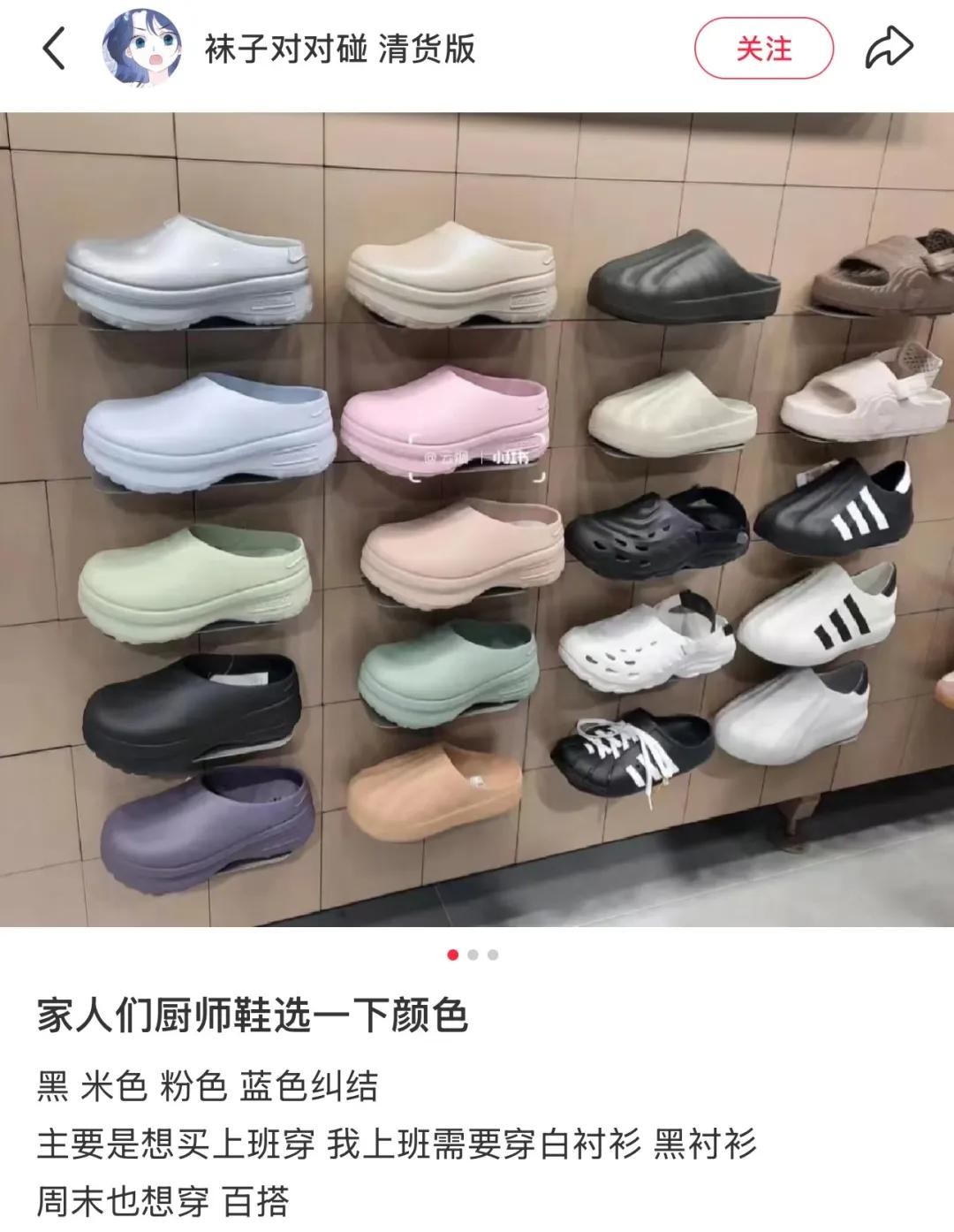Go back using the arrow
This screenshot has height=1232, width=954.
point(55,49)
